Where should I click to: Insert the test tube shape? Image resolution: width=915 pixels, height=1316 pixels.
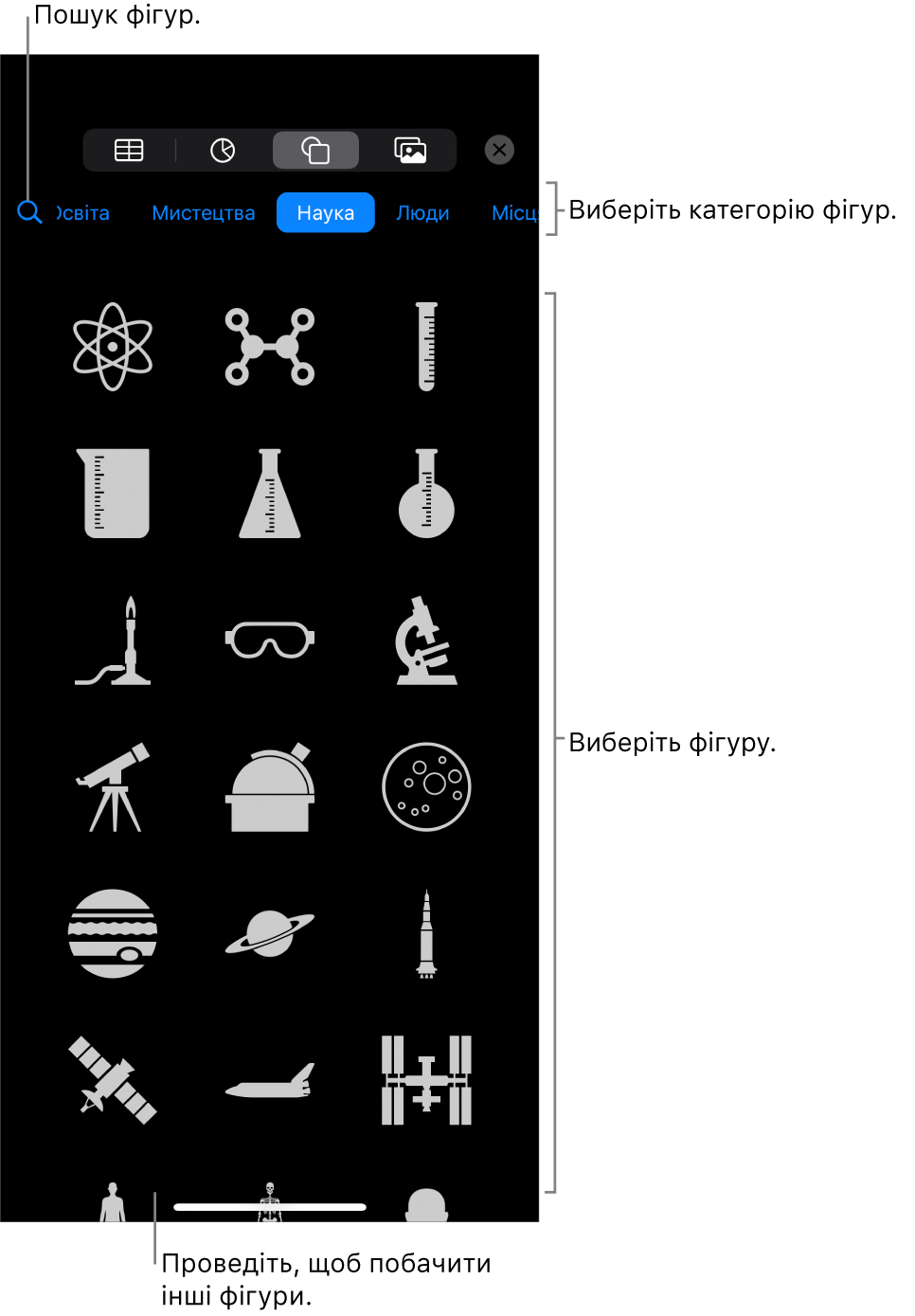(427, 347)
